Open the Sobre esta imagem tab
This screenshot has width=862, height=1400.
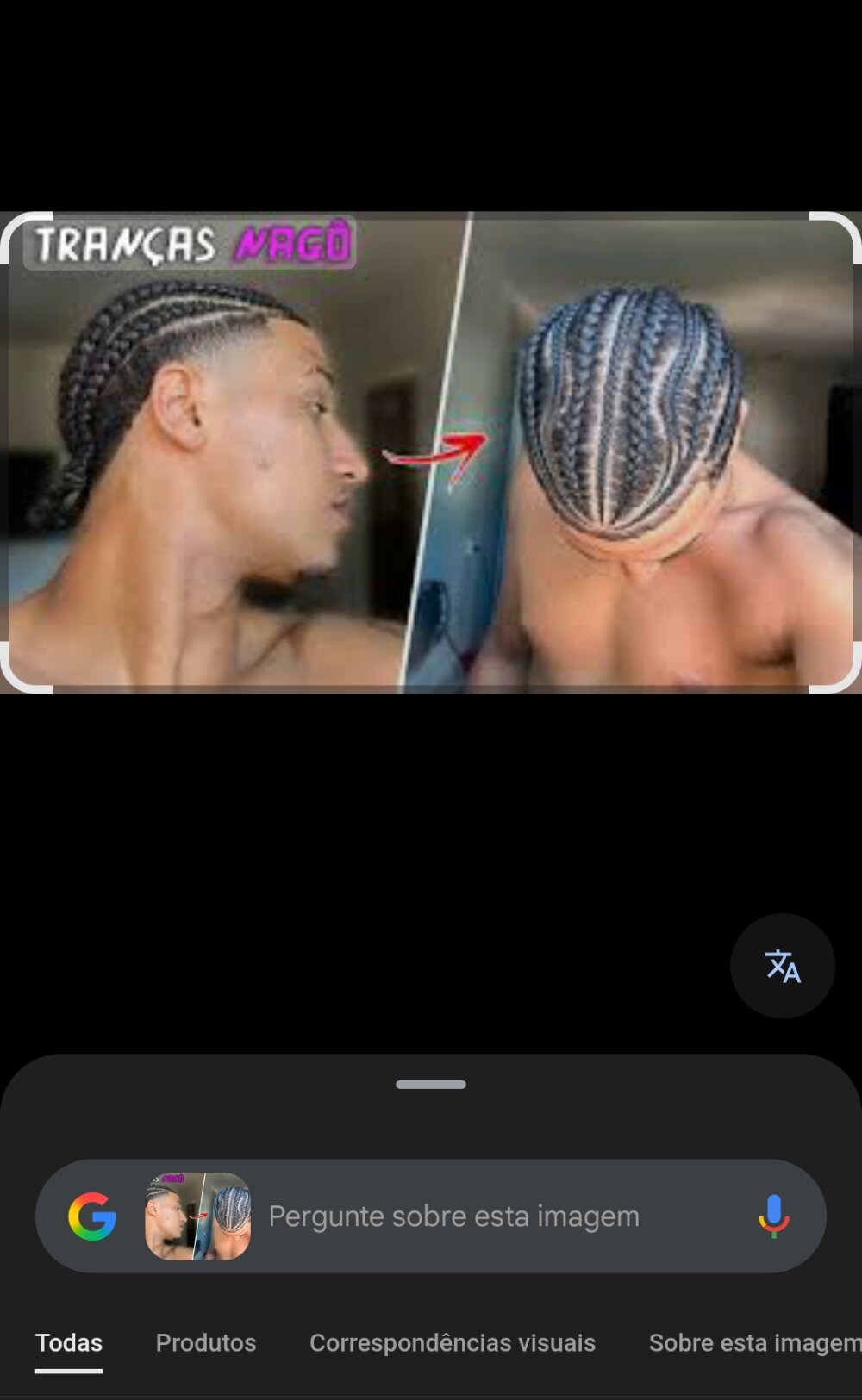[754, 1342]
